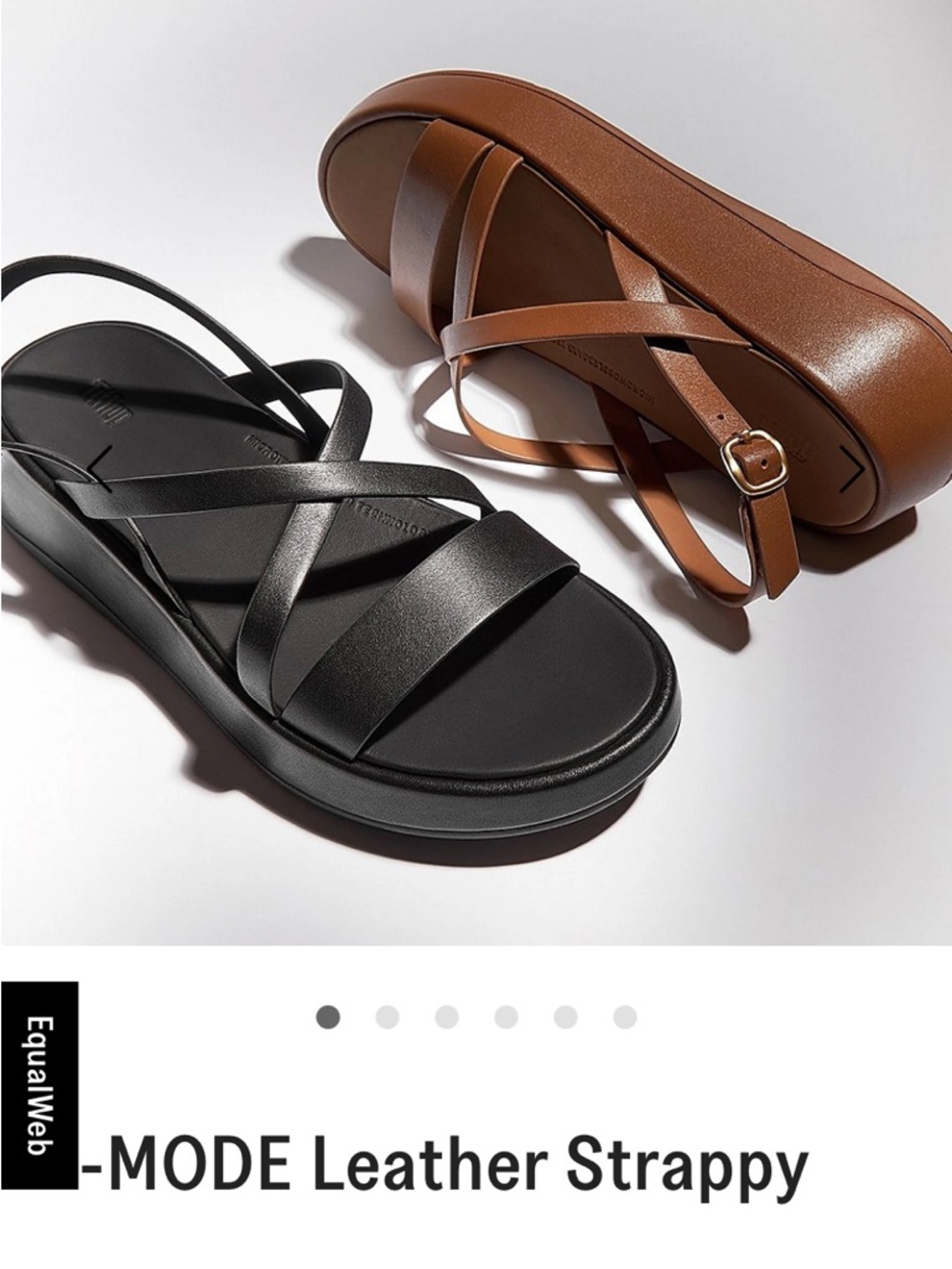This screenshot has width=952, height=1269.
Task: Go to the previous product image
Action: click(99, 470)
